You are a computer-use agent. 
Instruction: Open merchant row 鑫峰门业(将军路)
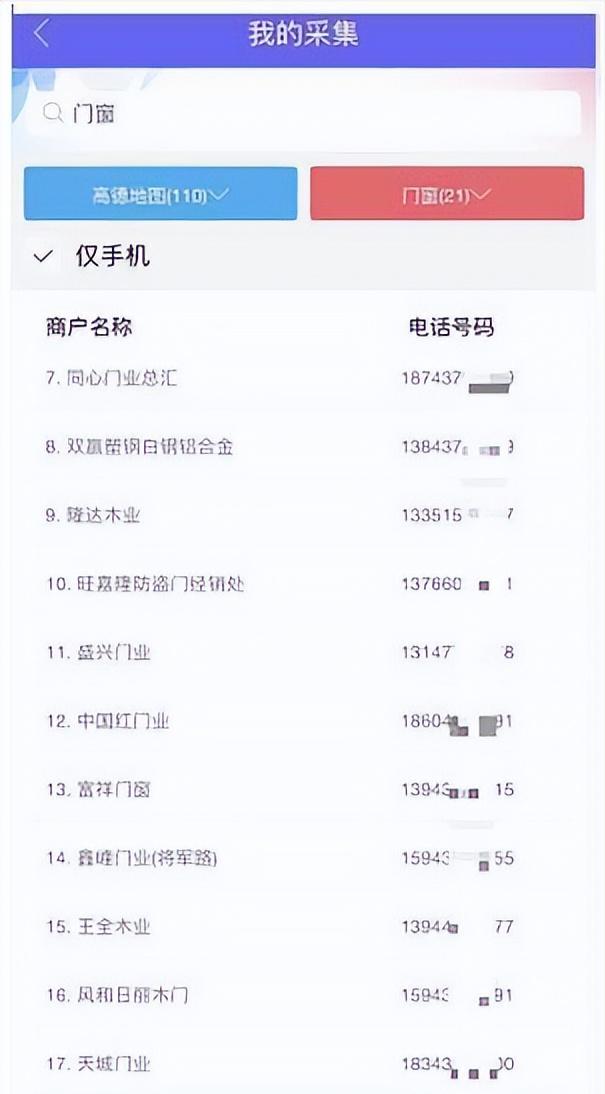click(302, 857)
